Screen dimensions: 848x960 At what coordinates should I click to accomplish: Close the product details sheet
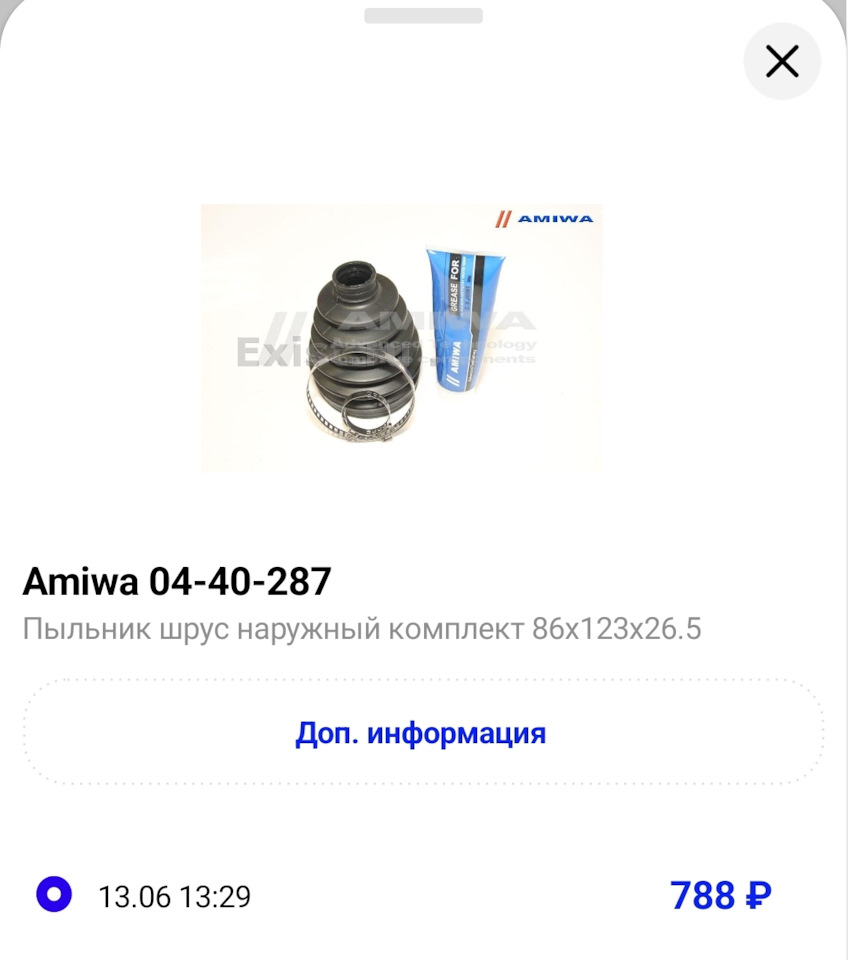782,62
